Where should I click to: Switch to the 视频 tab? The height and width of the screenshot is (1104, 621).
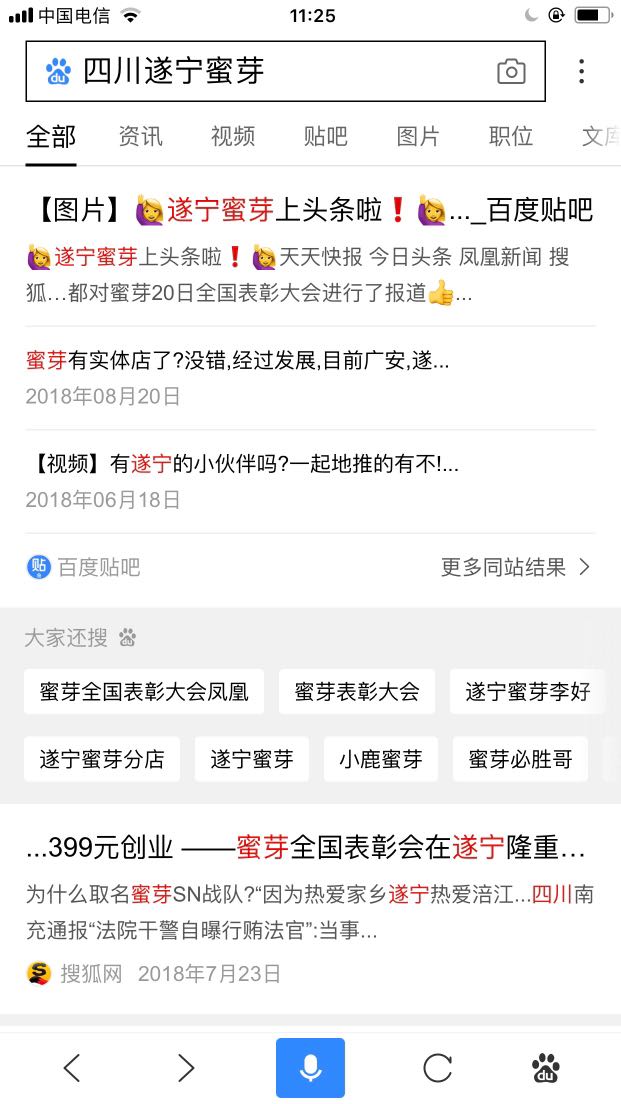point(233,136)
